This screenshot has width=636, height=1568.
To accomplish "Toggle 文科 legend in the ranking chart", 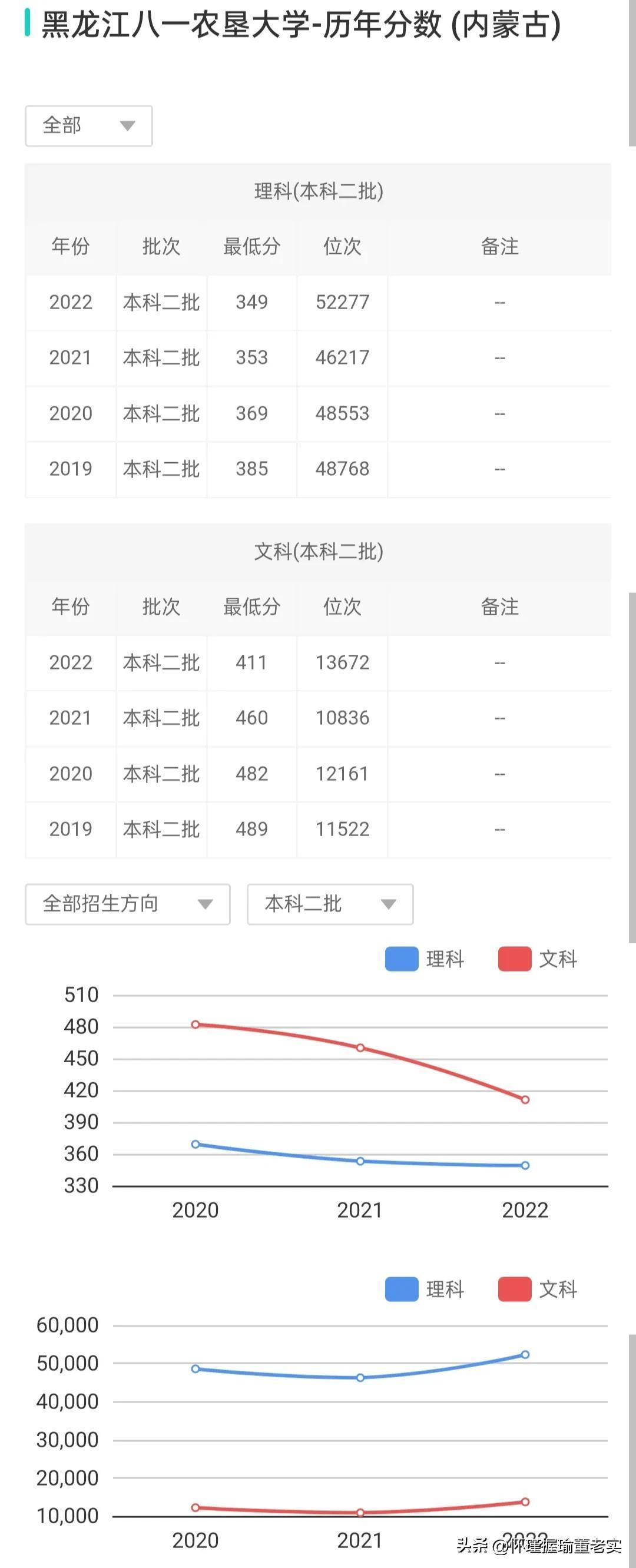I will 538,1288.
